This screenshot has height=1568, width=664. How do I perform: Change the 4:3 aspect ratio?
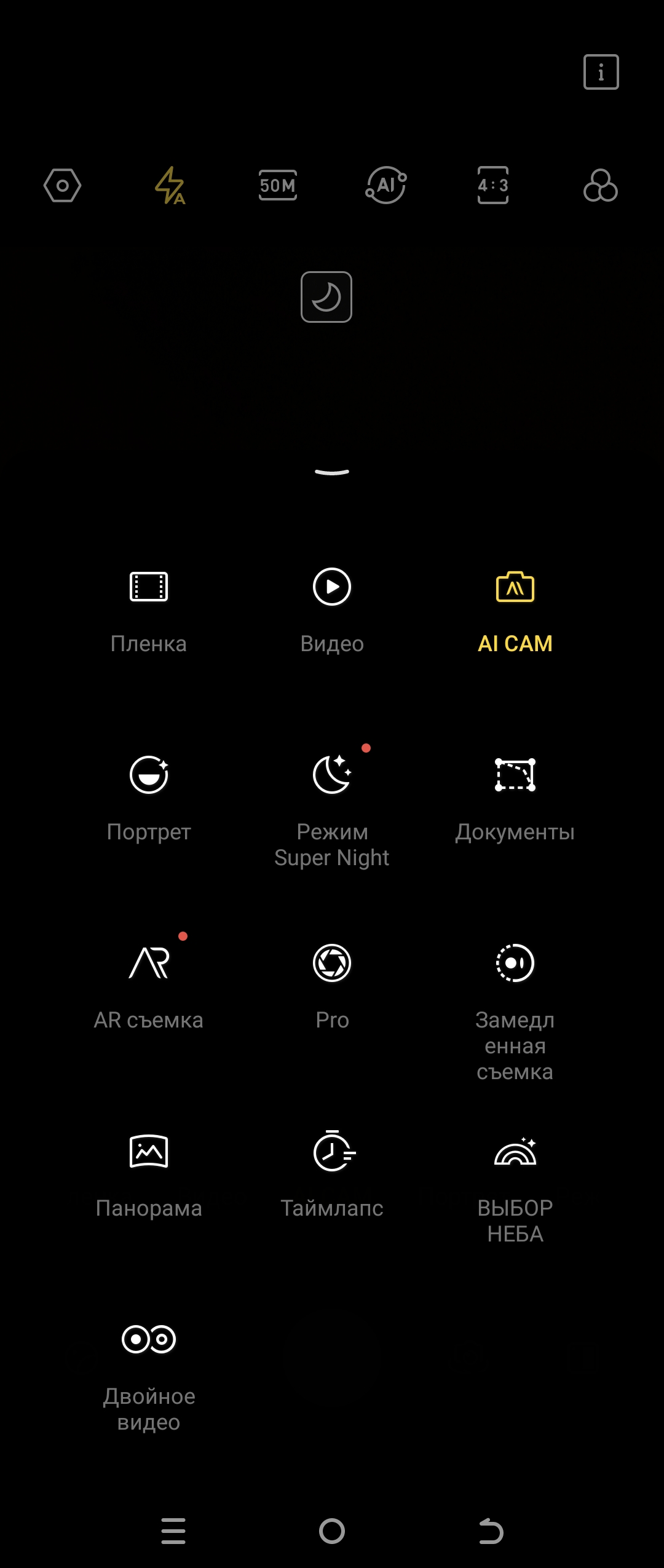click(493, 185)
